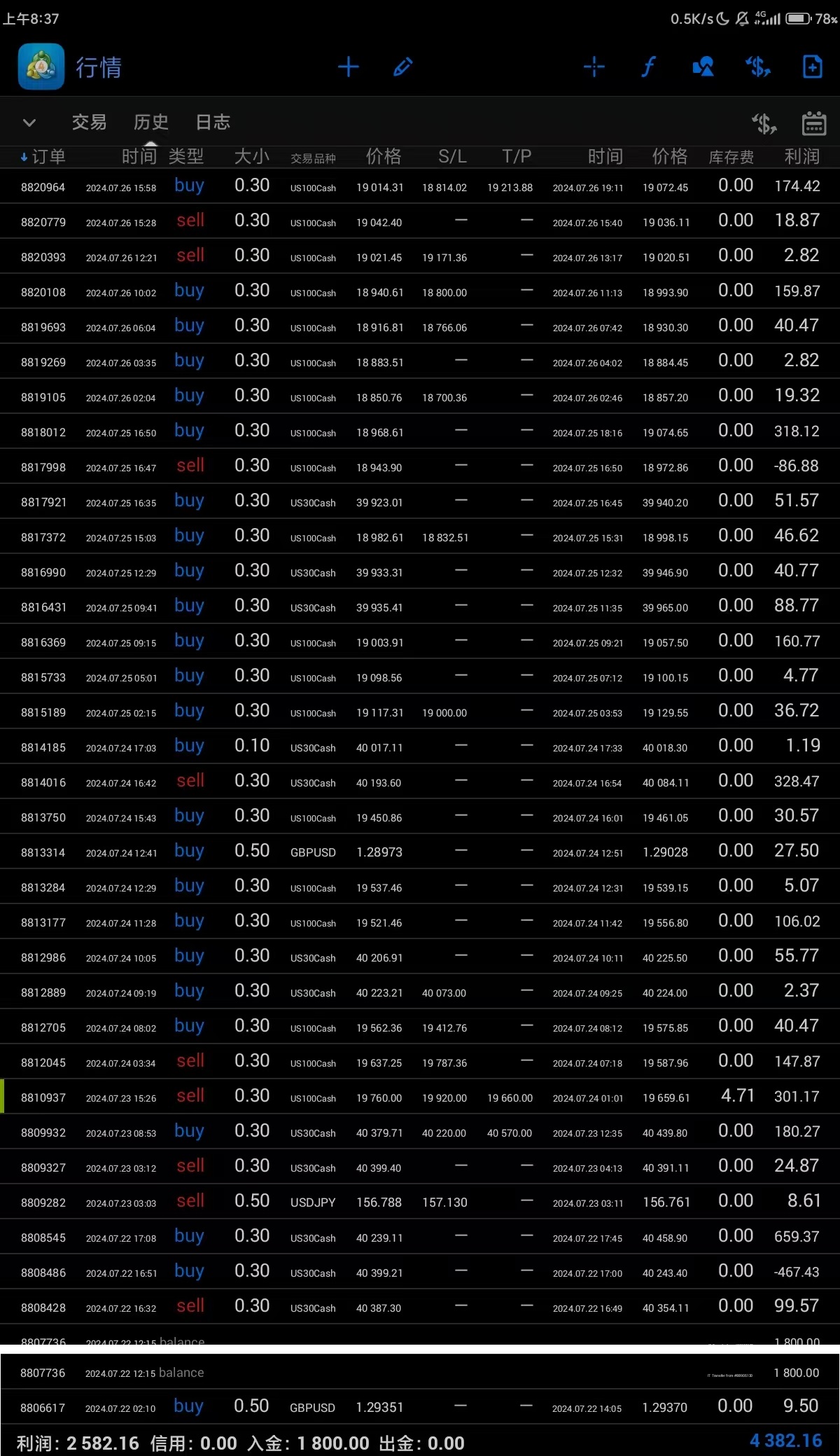Open the chart objects shapes icon
This screenshot has height=1456, width=840.
(x=703, y=67)
